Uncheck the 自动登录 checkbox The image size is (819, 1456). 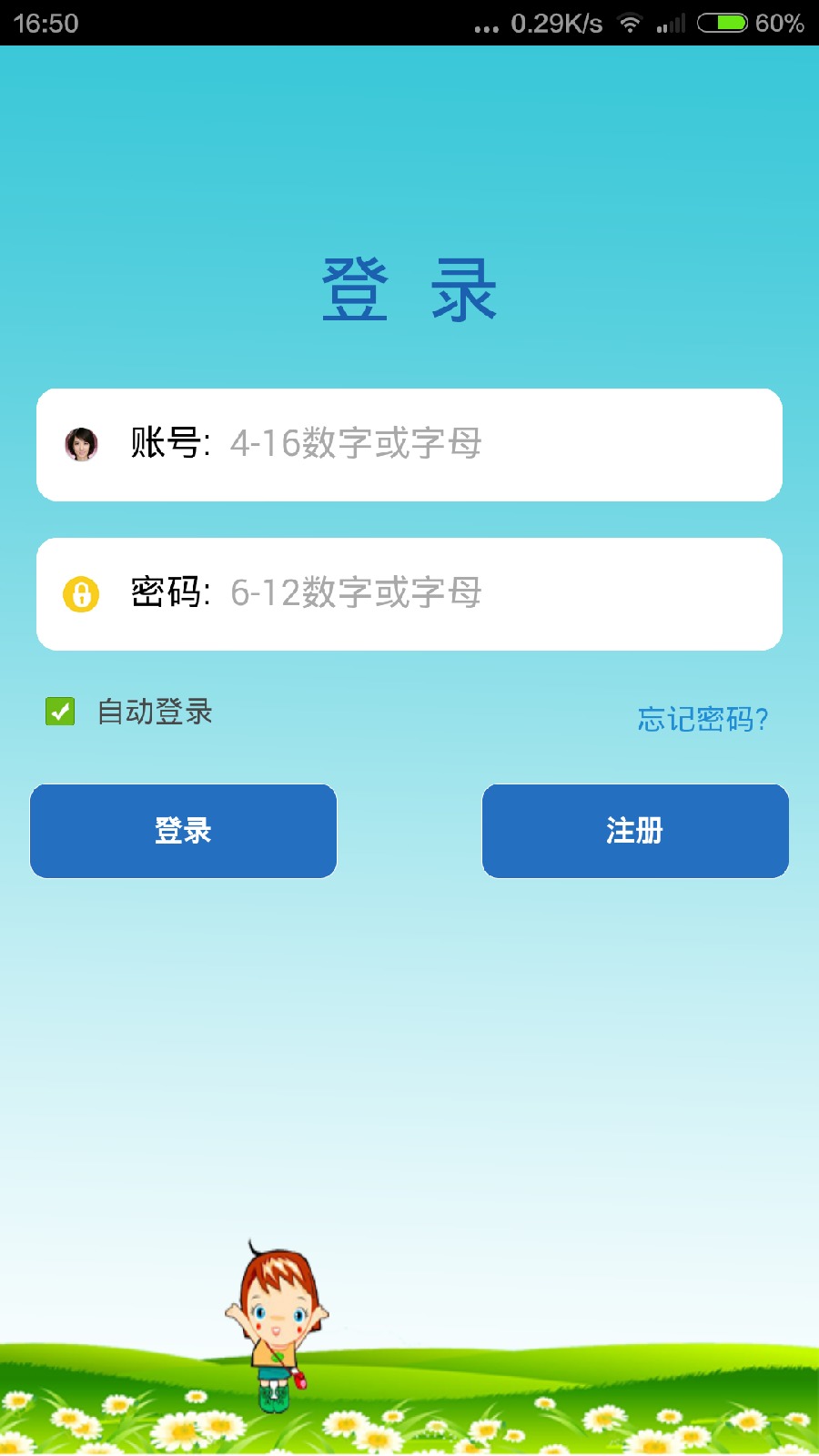tap(59, 713)
